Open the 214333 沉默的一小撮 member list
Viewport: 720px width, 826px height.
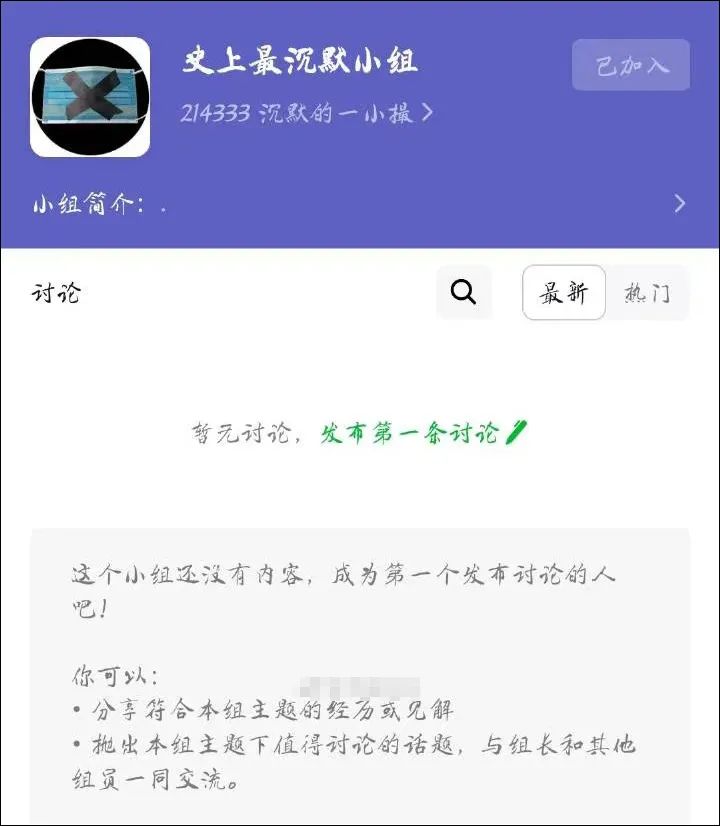(x=306, y=113)
